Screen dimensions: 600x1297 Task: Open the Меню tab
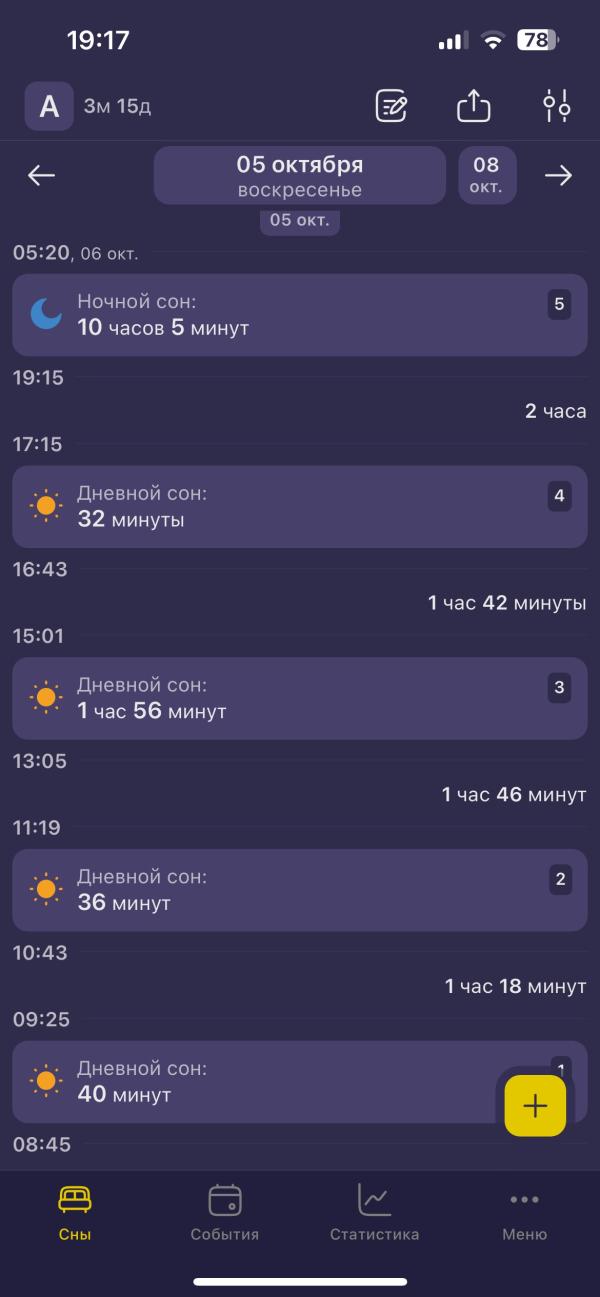[524, 1212]
